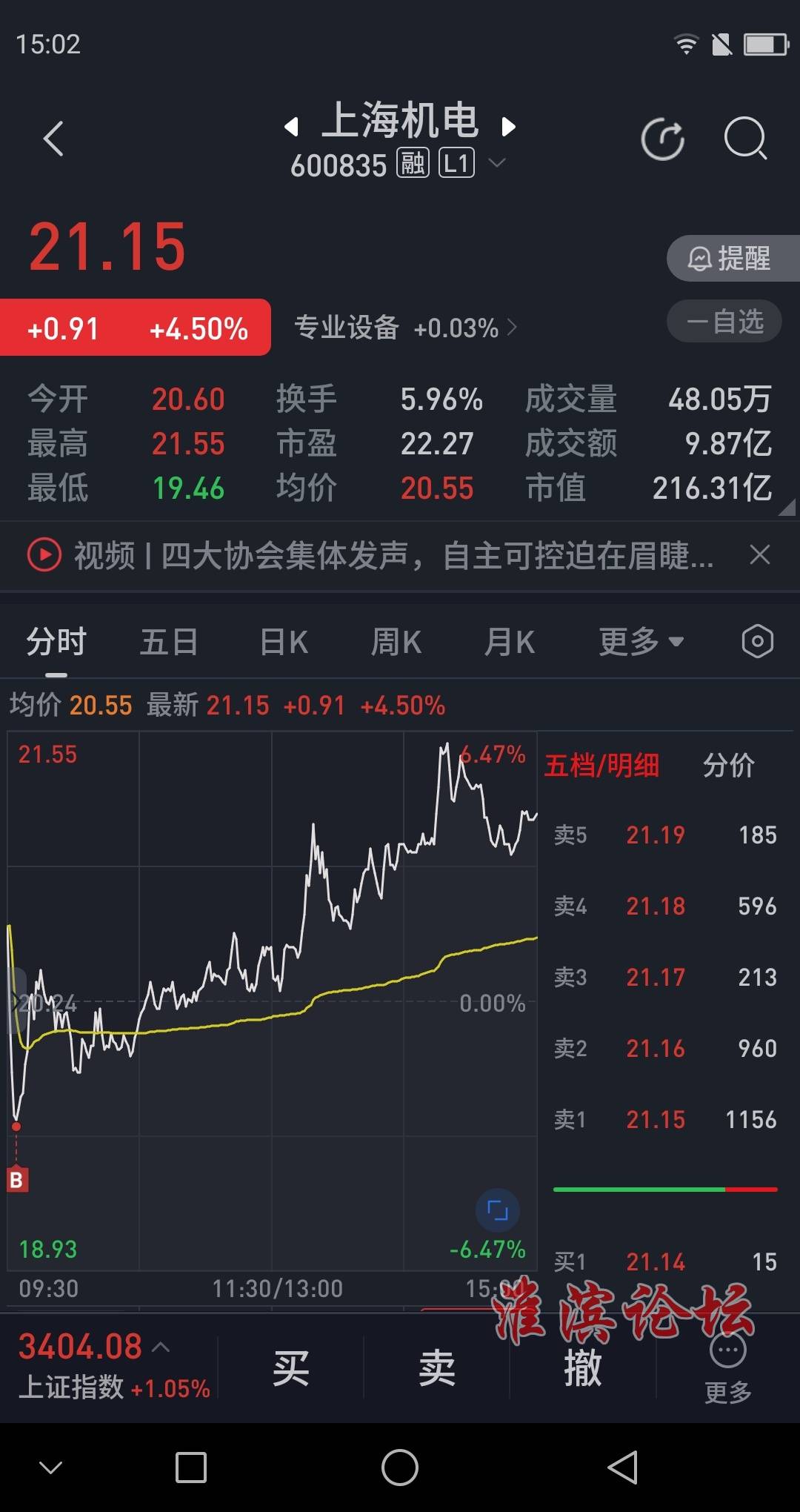The image size is (800, 1512).
Task: Open the stock search
Action: 745,139
